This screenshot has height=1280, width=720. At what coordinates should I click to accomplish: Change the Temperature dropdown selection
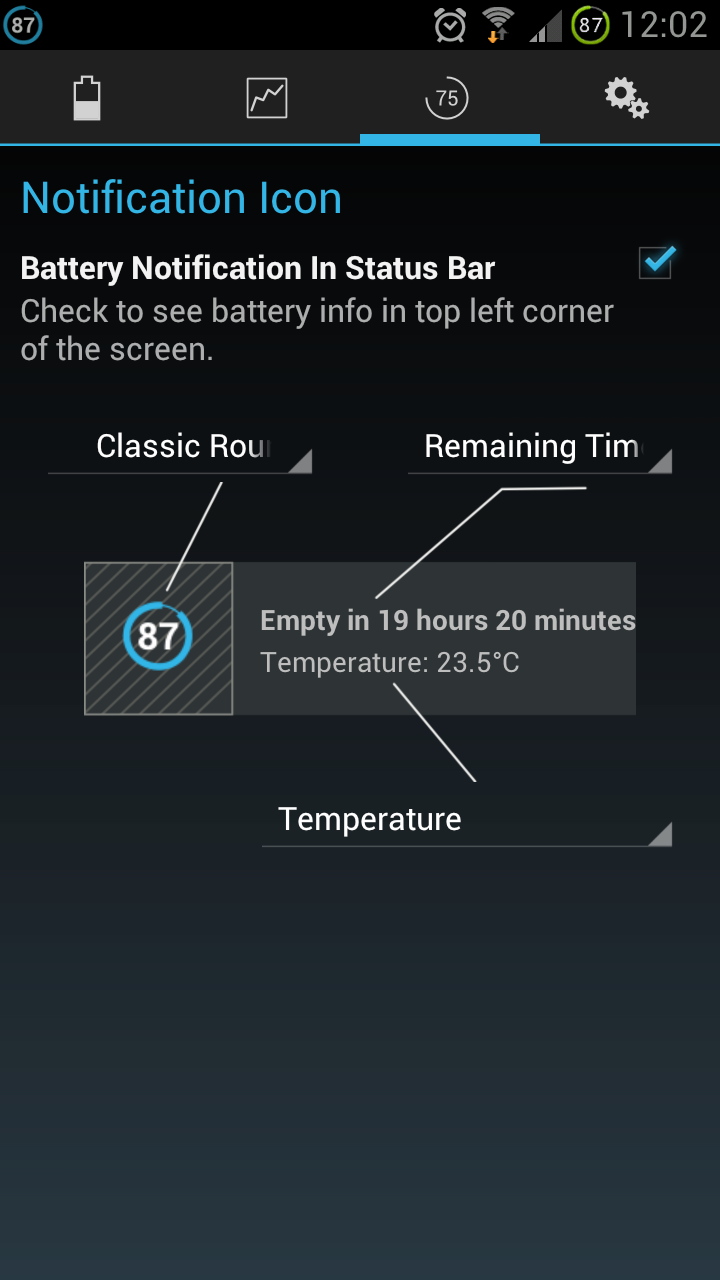(x=467, y=820)
